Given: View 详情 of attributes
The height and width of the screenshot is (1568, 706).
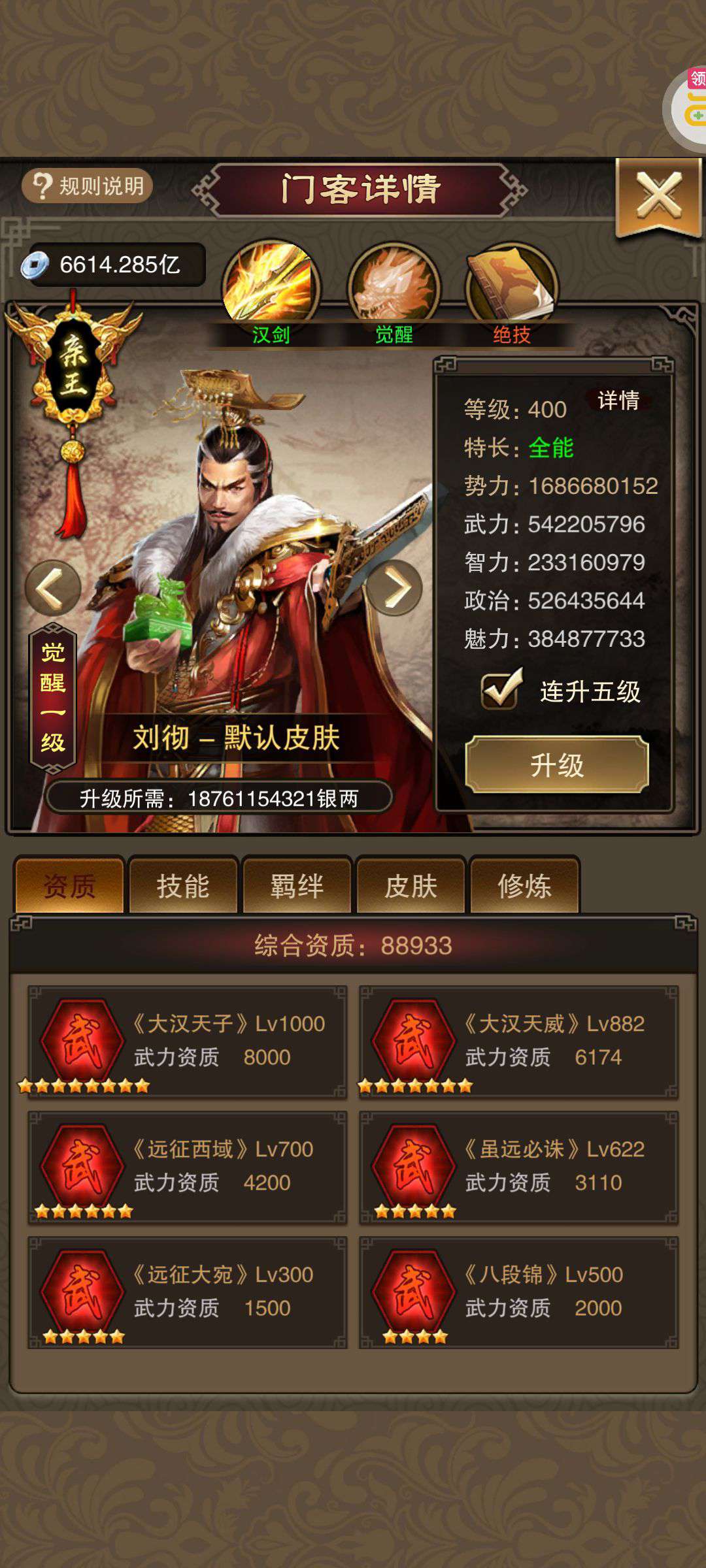Looking at the screenshot, I should point(618,400).
